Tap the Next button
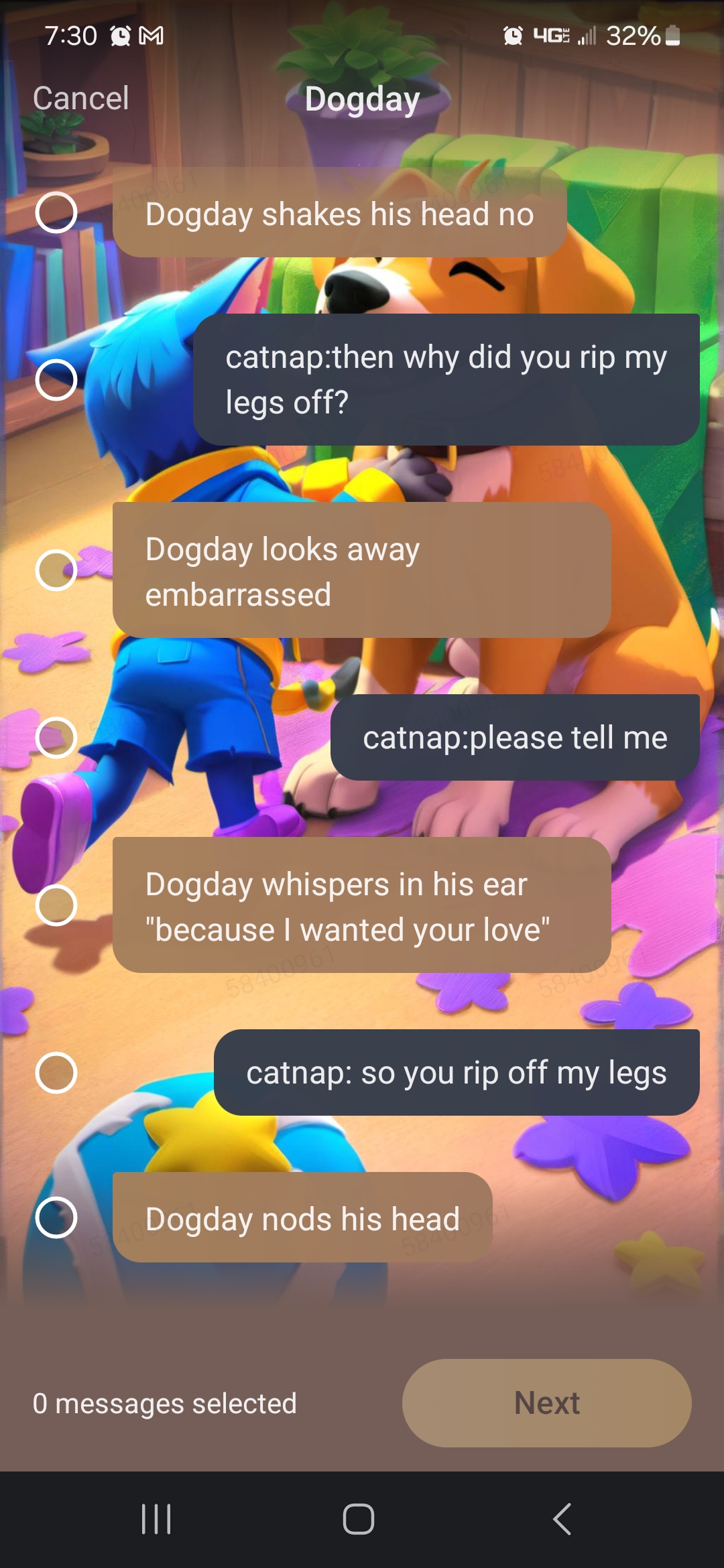 546,1403
